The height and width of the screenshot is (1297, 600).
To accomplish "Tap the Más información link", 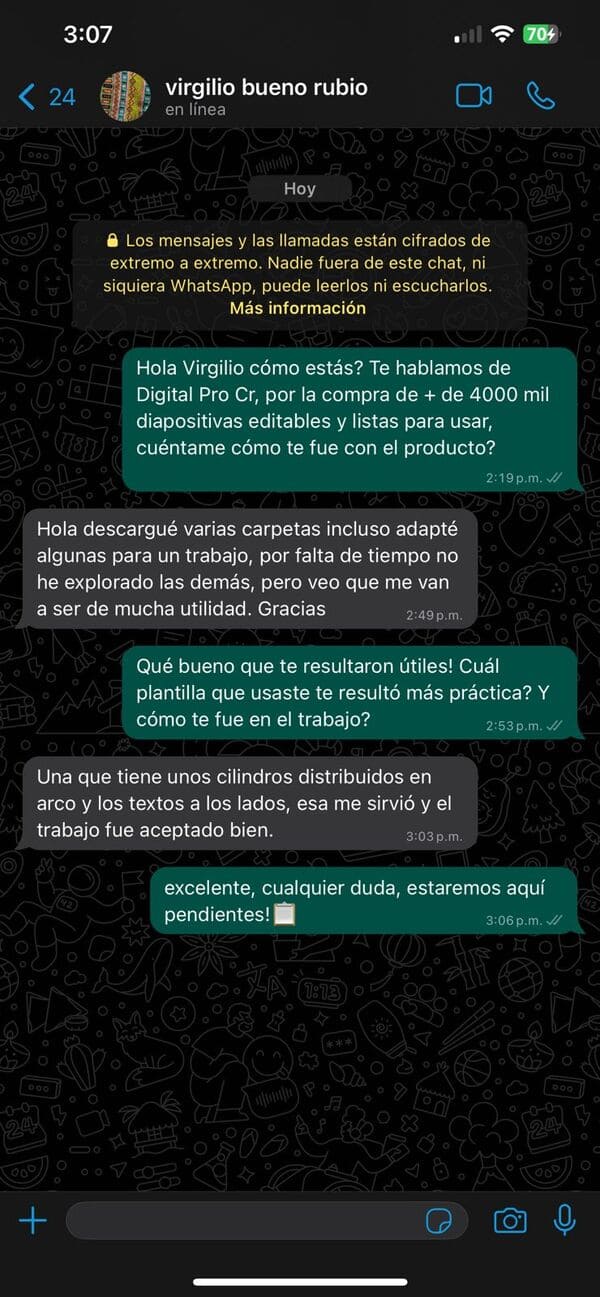I will (298, 308).
